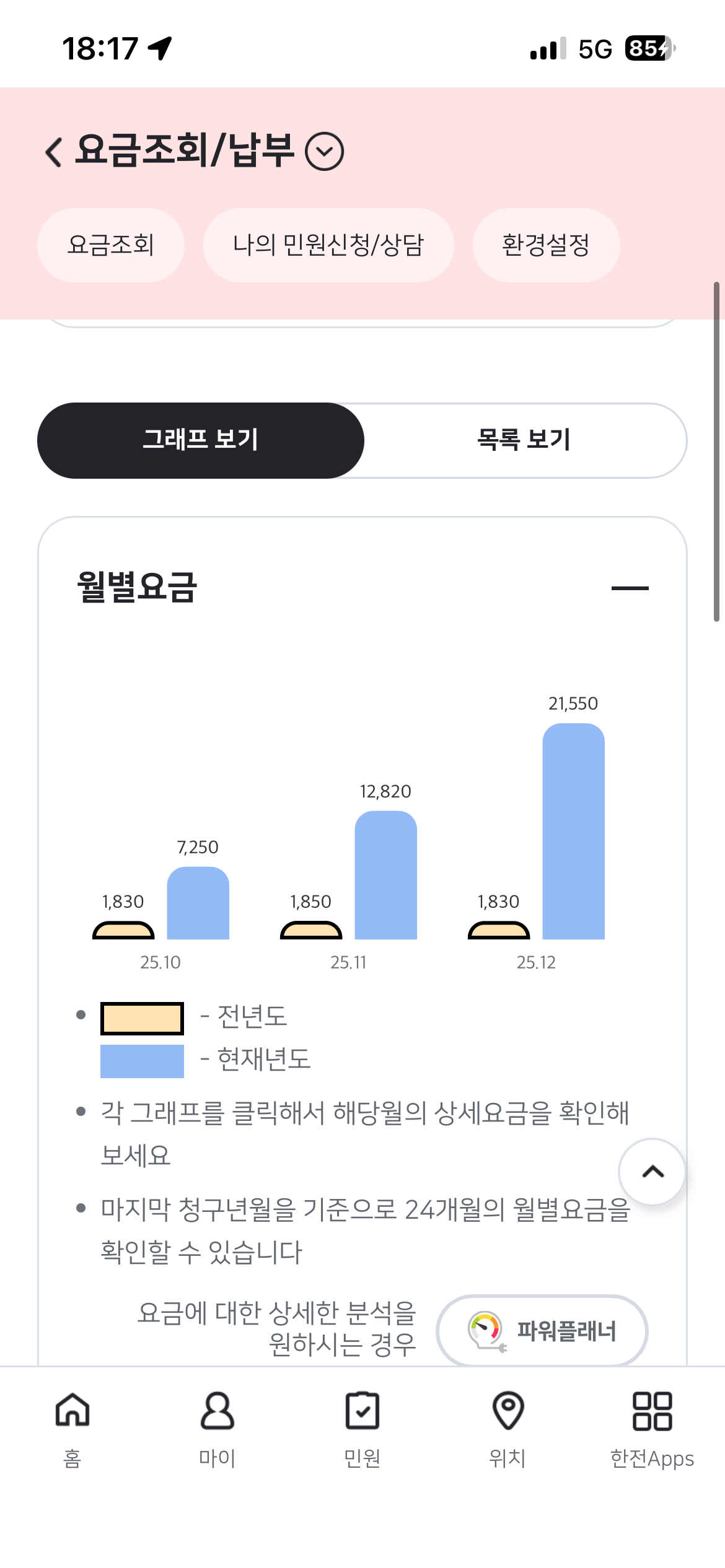Open 환경설정 settings chip
The height and width of the screenshot is (1568, 725).
[546, 245]
